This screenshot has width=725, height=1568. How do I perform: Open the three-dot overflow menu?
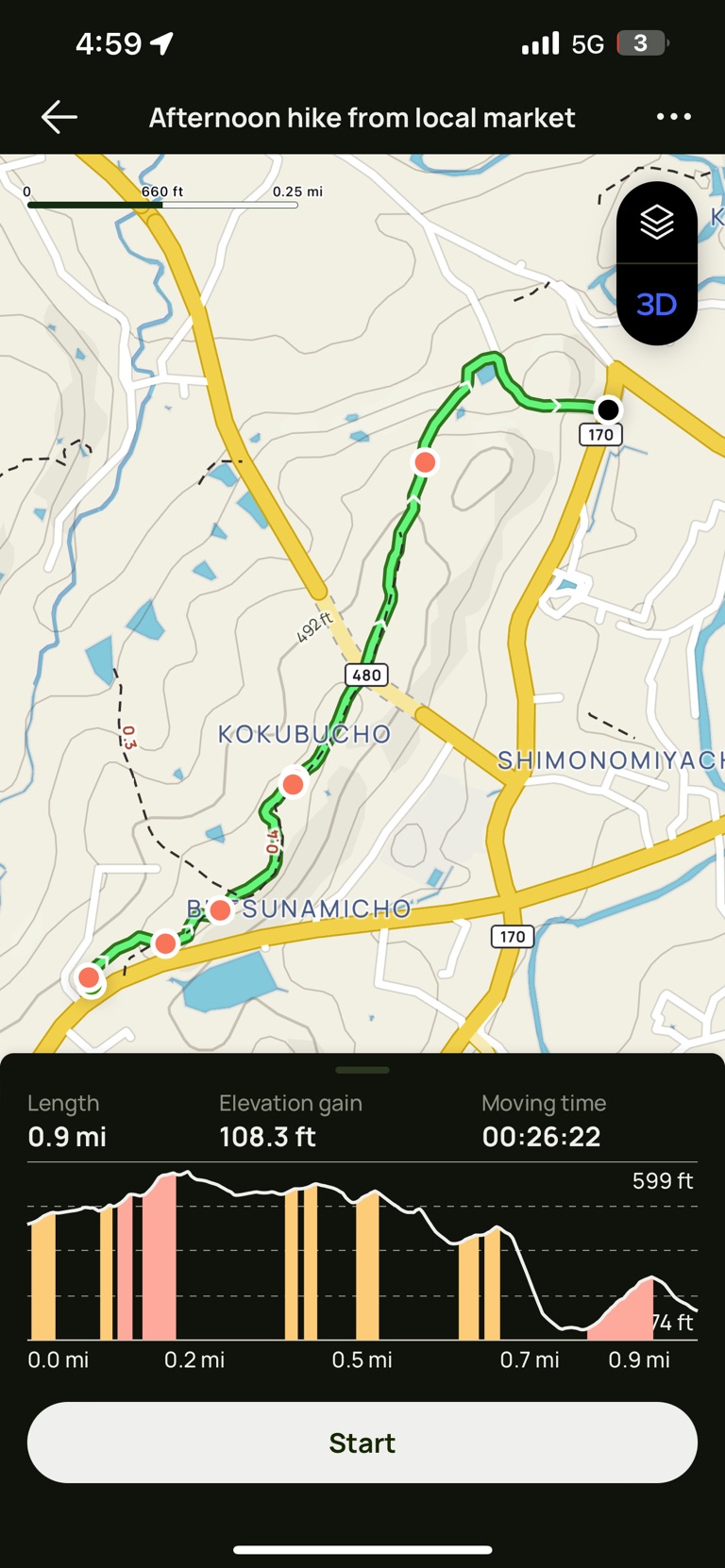(x=673, y=117)
